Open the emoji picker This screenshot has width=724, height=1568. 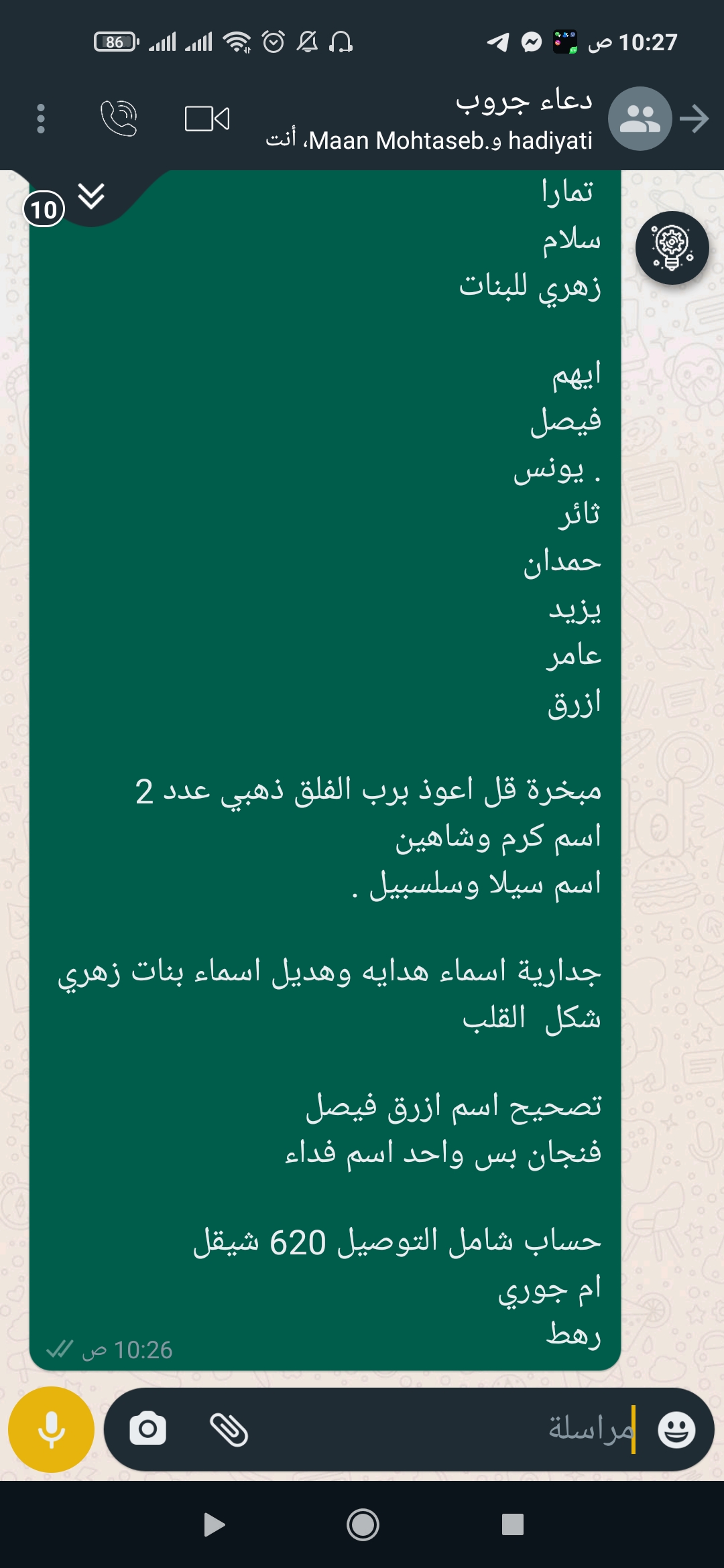pyautogui.click(x=676, y=1429)
